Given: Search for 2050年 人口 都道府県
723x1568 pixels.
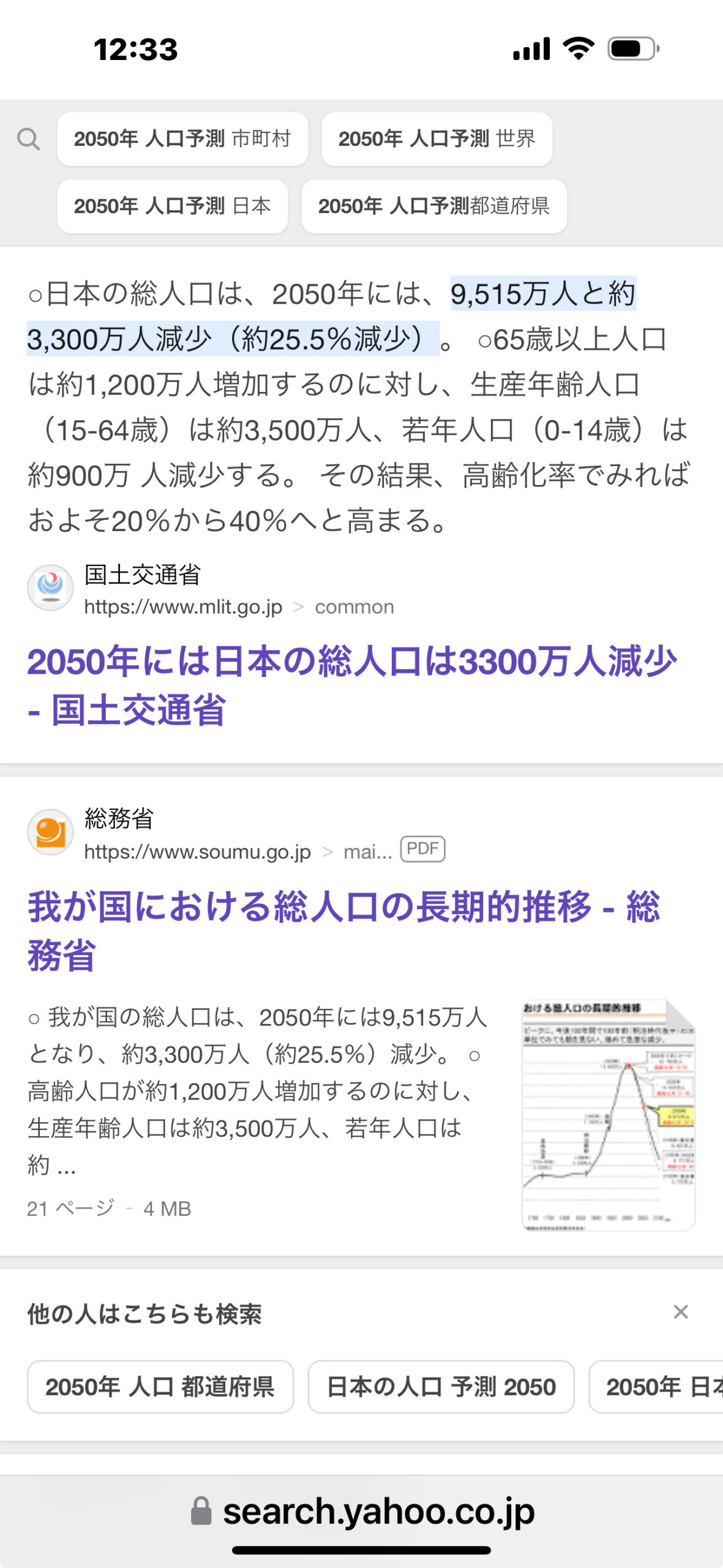Looking at the screenshot, I should pos(160,1387).
